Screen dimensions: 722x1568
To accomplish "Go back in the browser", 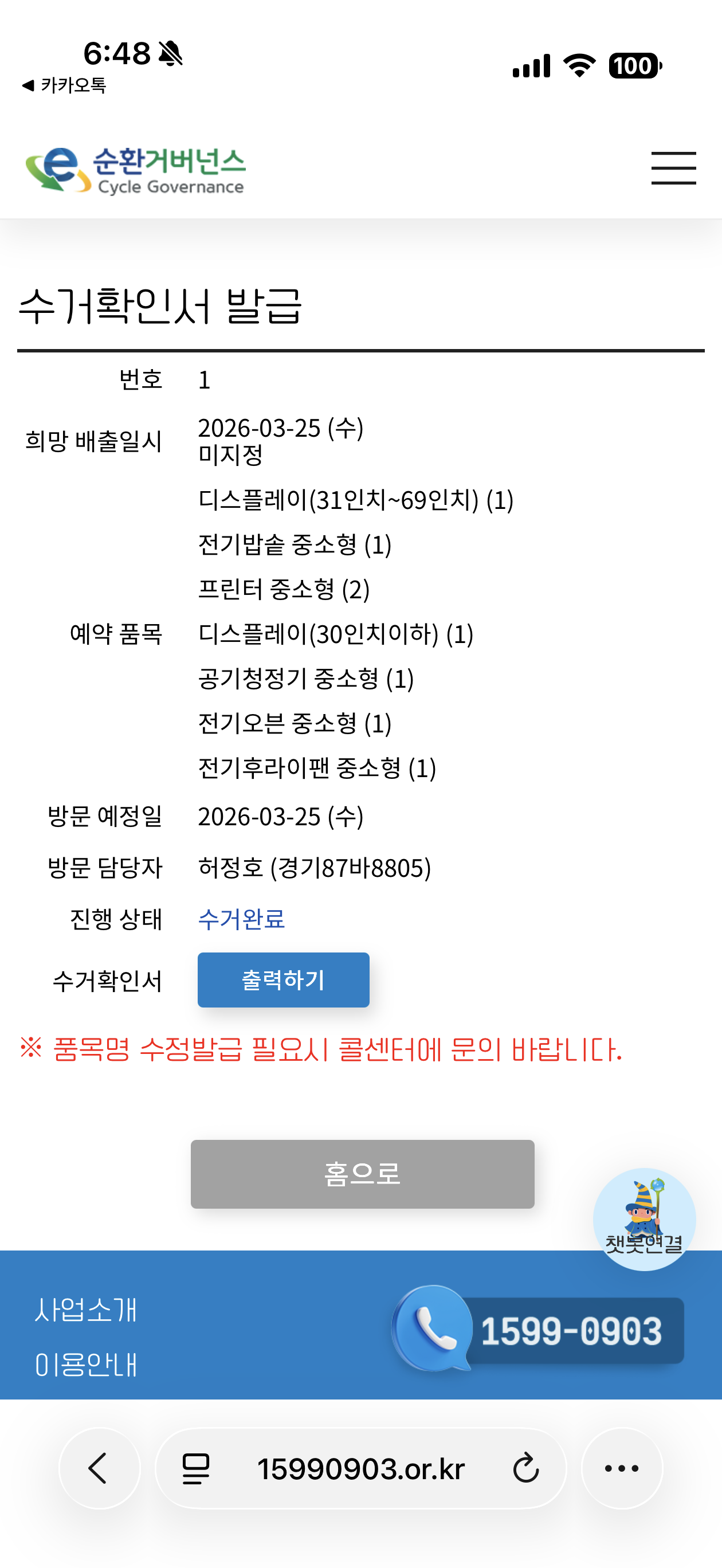I will point(99,1468).
